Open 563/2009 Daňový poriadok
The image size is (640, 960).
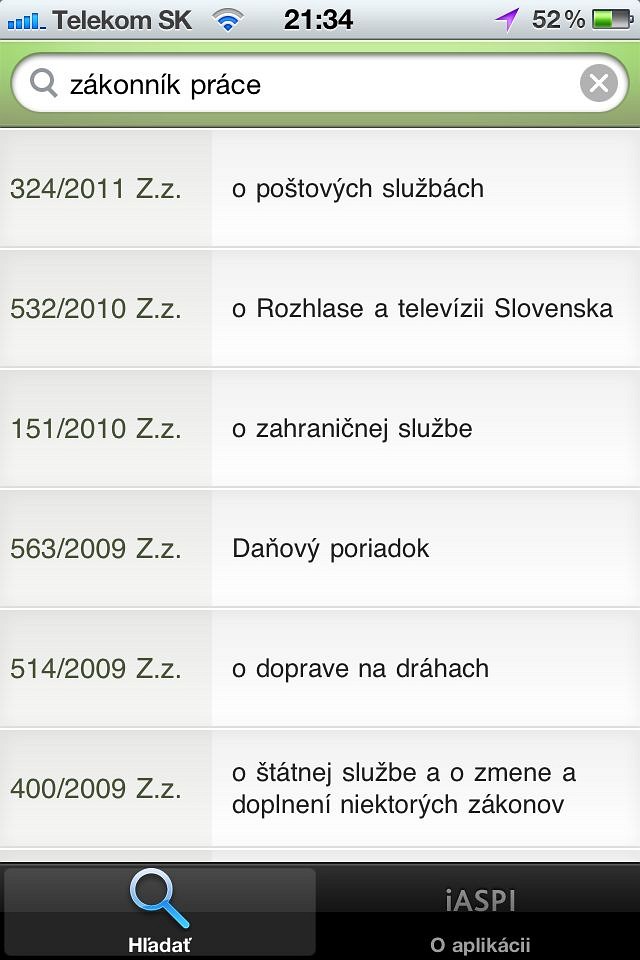point(320,549)
